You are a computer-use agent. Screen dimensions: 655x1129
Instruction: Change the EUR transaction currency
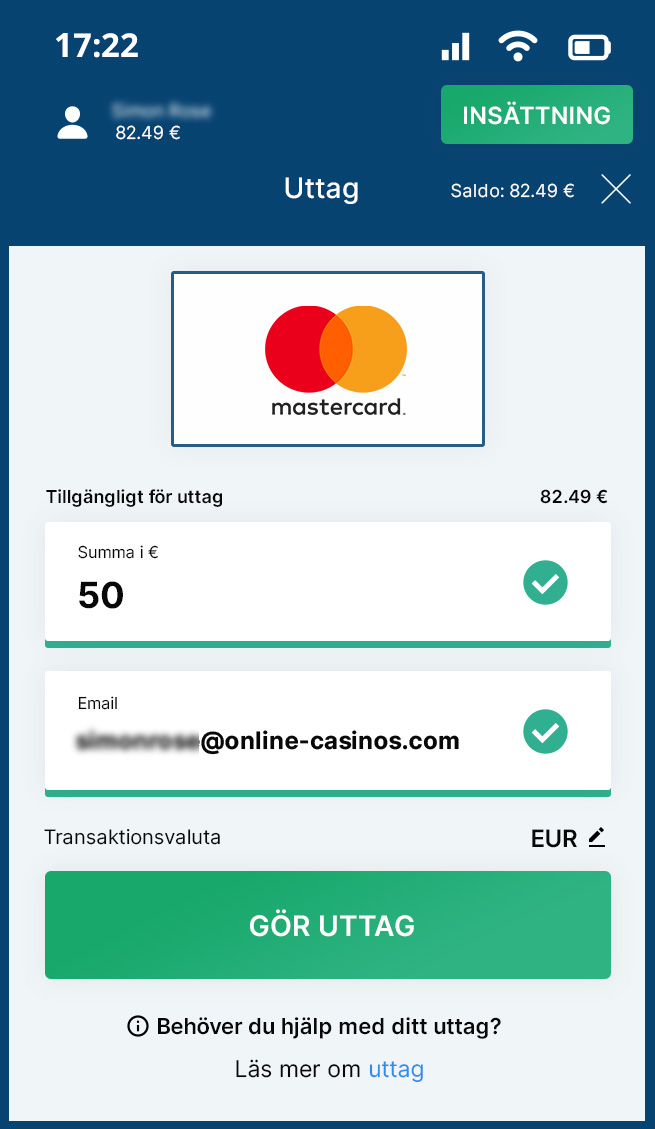(569, 838)
